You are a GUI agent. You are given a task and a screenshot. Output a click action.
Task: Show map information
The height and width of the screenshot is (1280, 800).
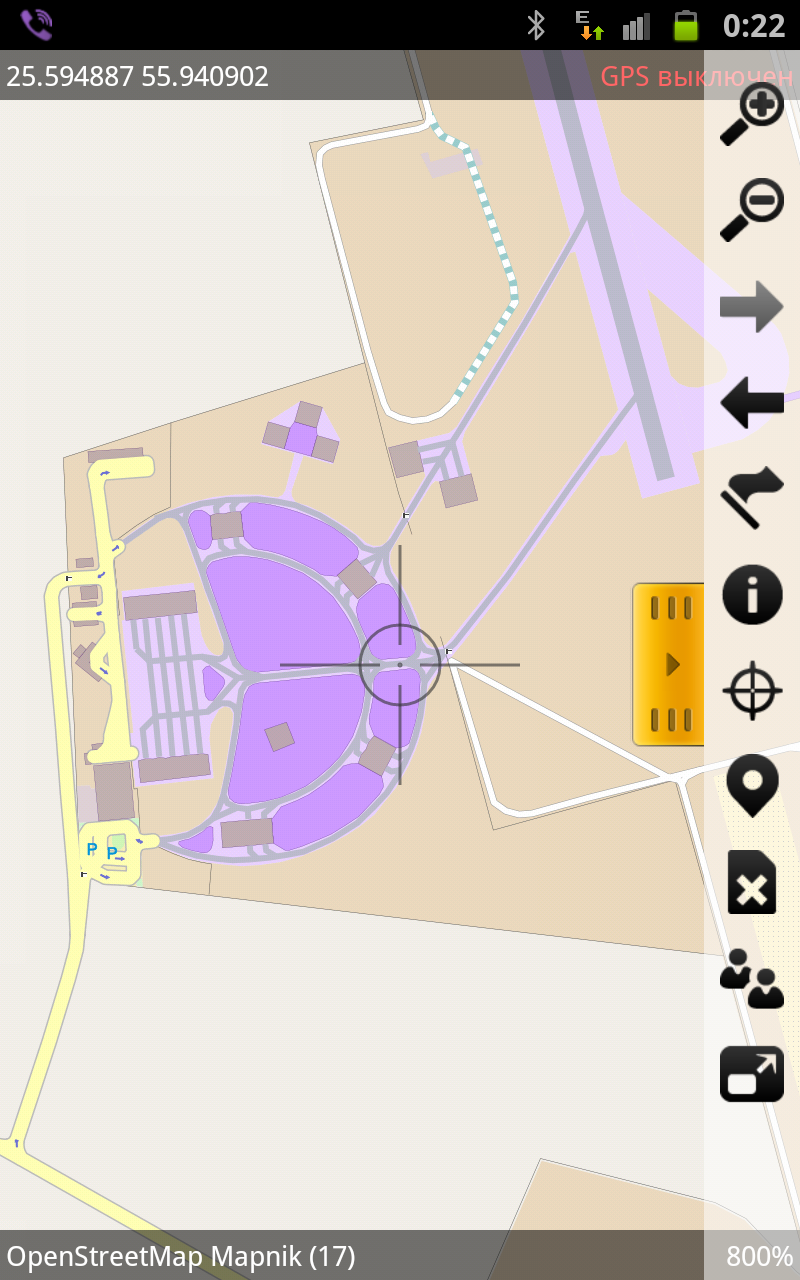[752, 595]
